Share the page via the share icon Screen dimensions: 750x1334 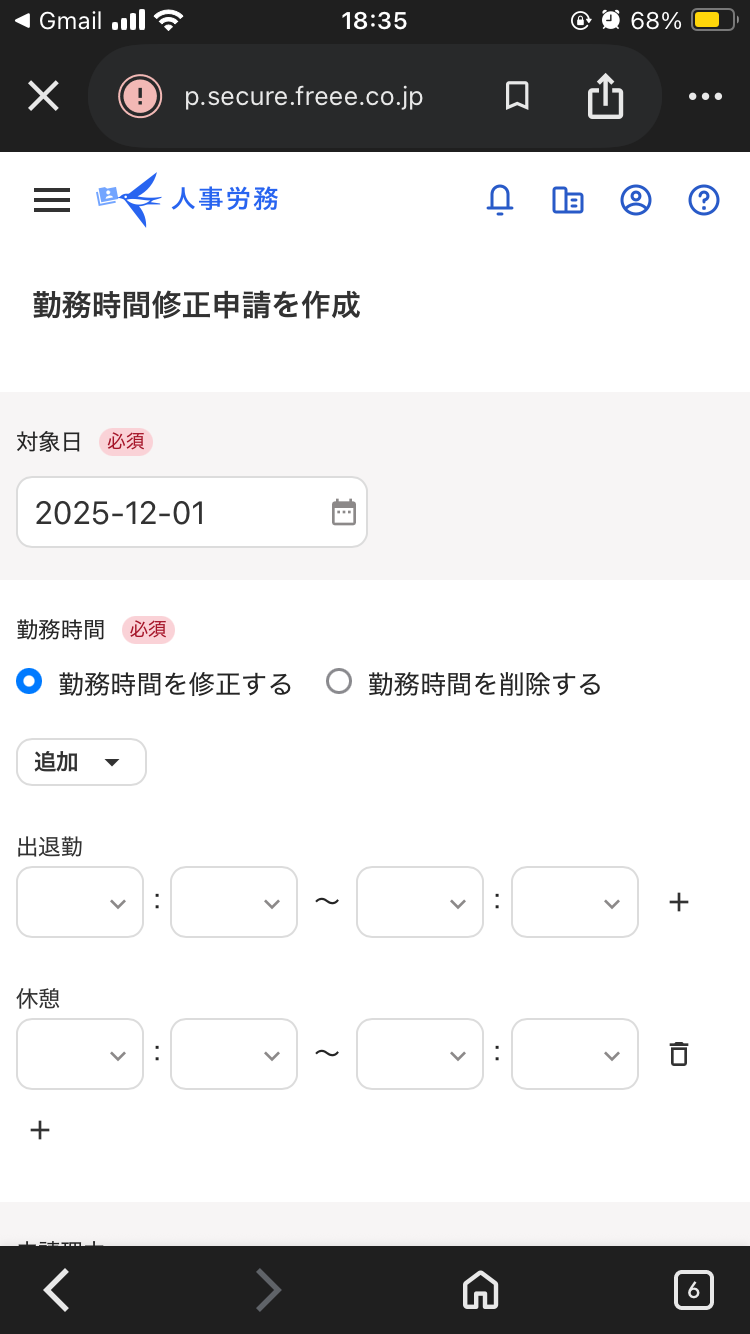pyautogui.click(x=604, y=95)
